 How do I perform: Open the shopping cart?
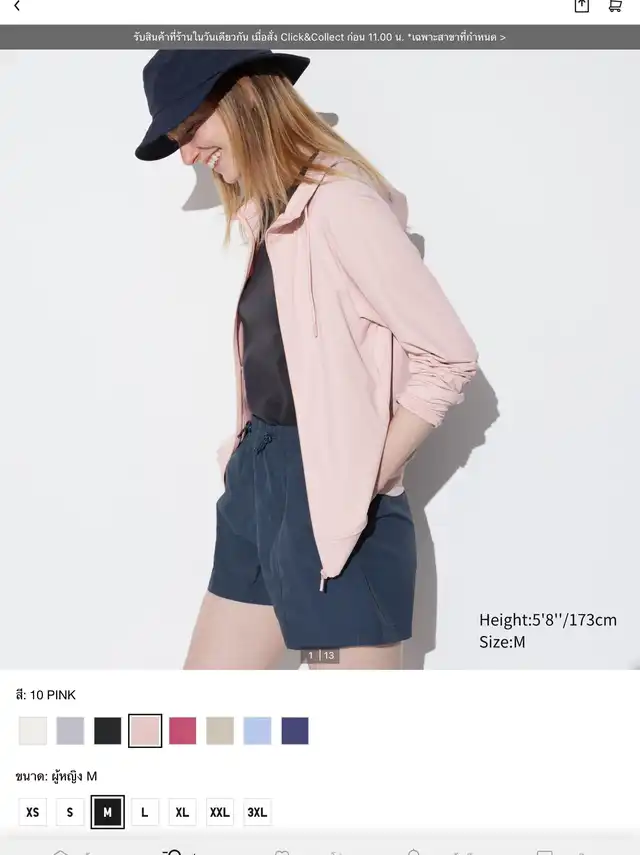coord(615,6)
